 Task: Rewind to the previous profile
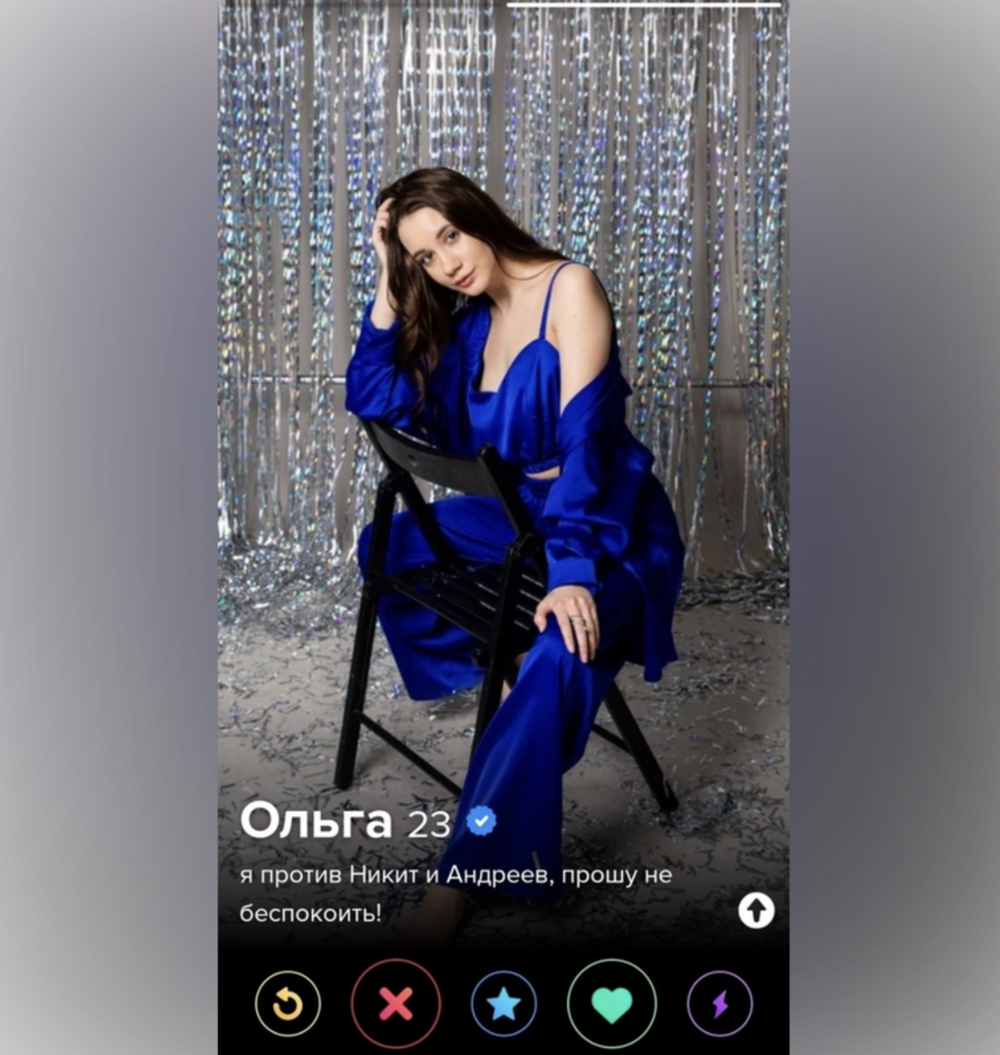(x=288, y=1003)
